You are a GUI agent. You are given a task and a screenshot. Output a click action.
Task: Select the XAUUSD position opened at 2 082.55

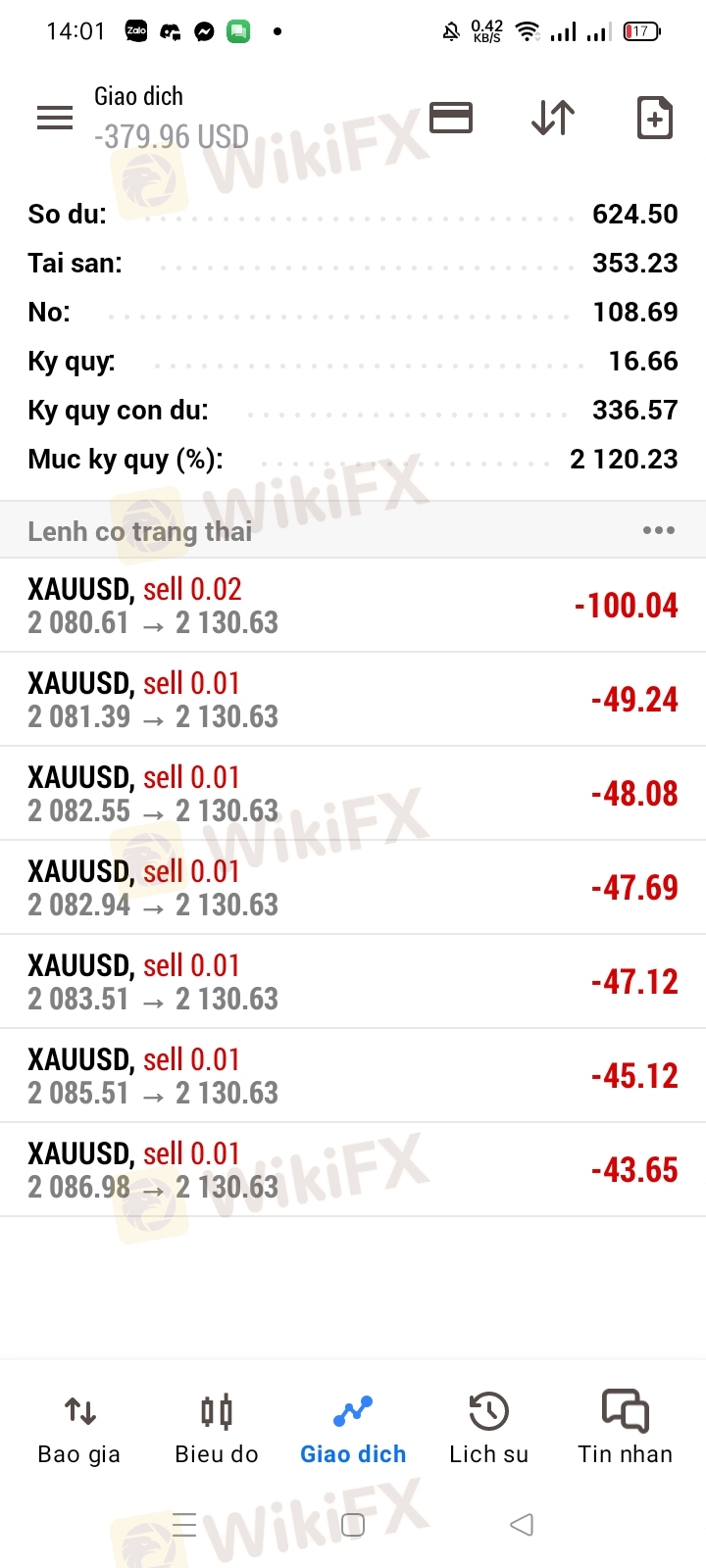pos(353,794)
